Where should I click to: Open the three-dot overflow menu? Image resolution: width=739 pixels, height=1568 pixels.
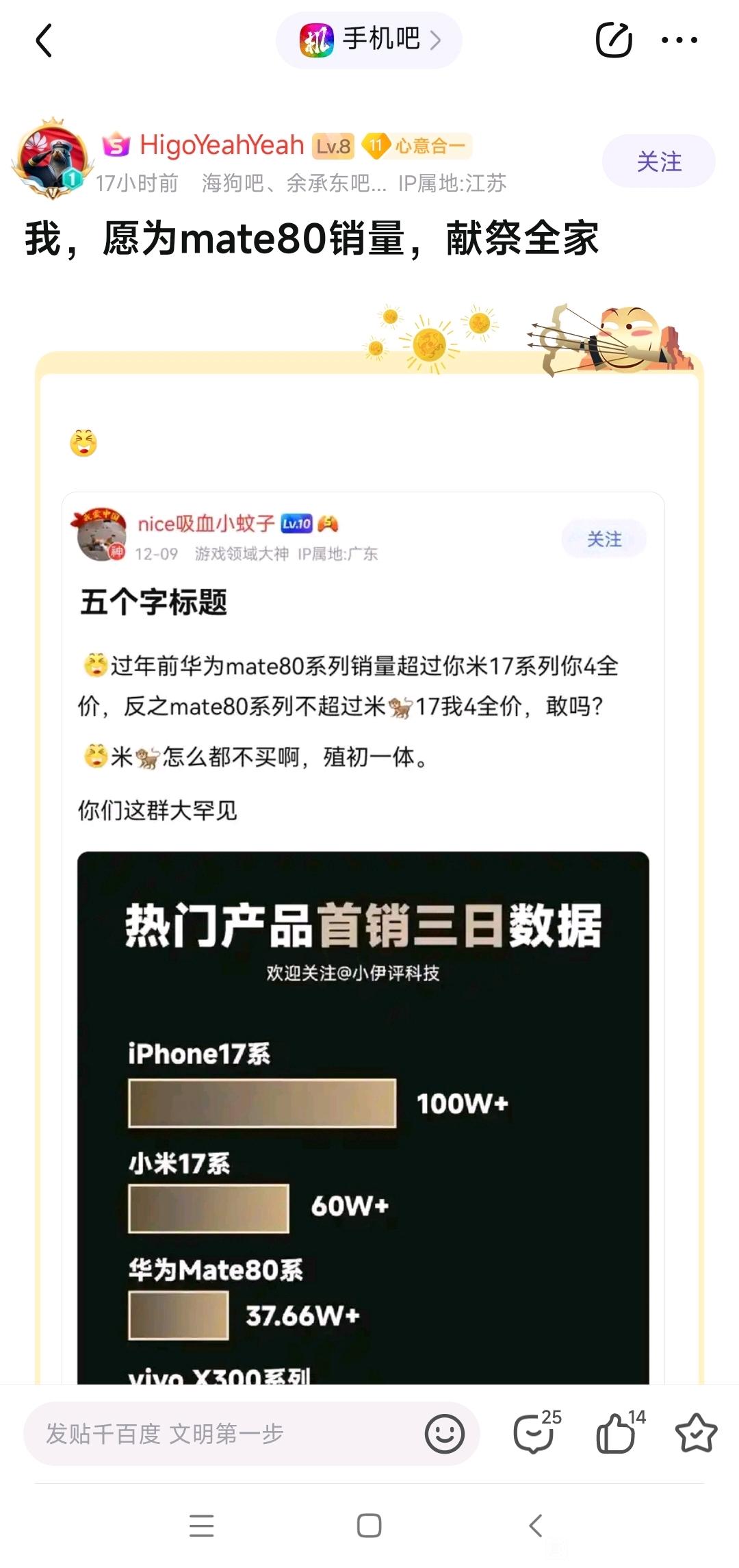[x=679, y=40]
